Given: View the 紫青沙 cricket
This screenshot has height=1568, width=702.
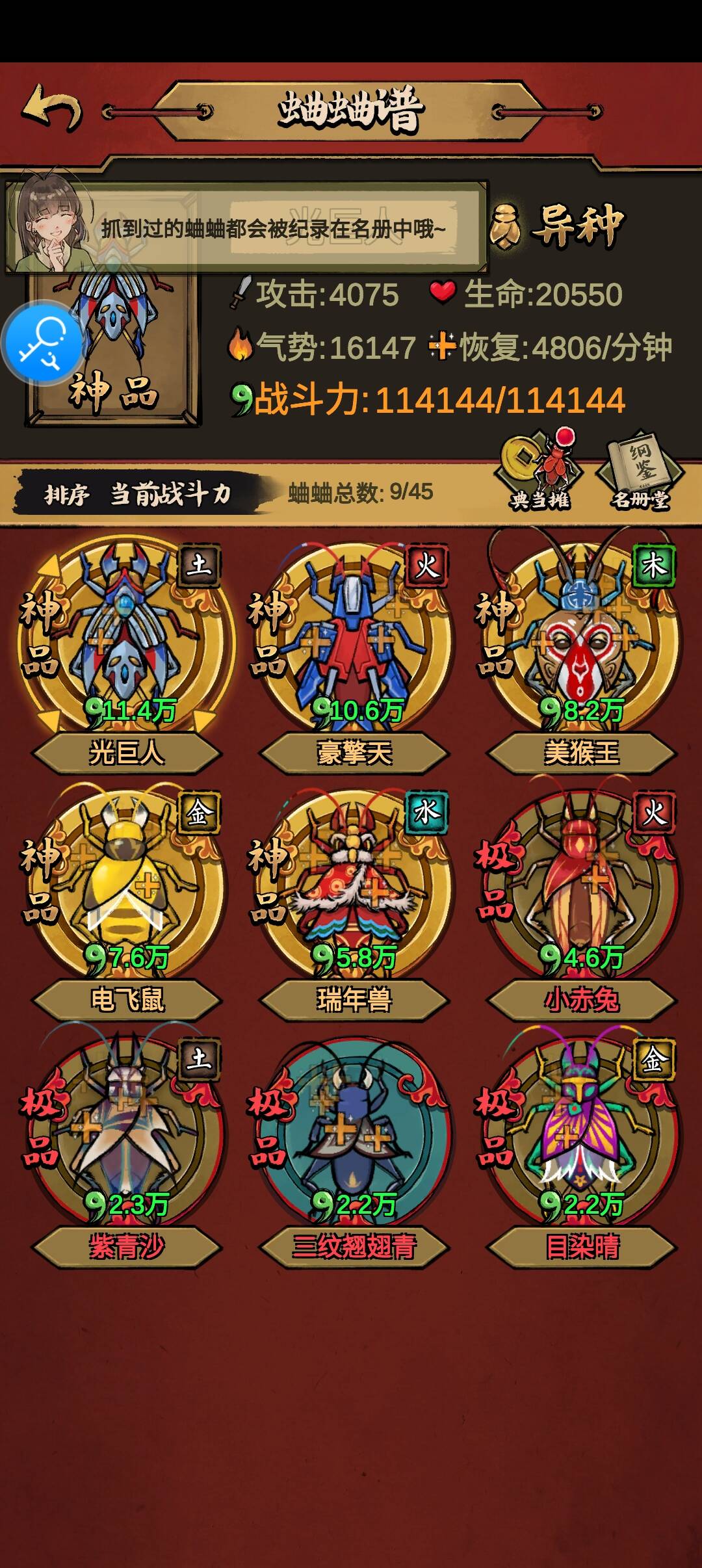Looking at the screenshot, I should (x=127, y=1138).
